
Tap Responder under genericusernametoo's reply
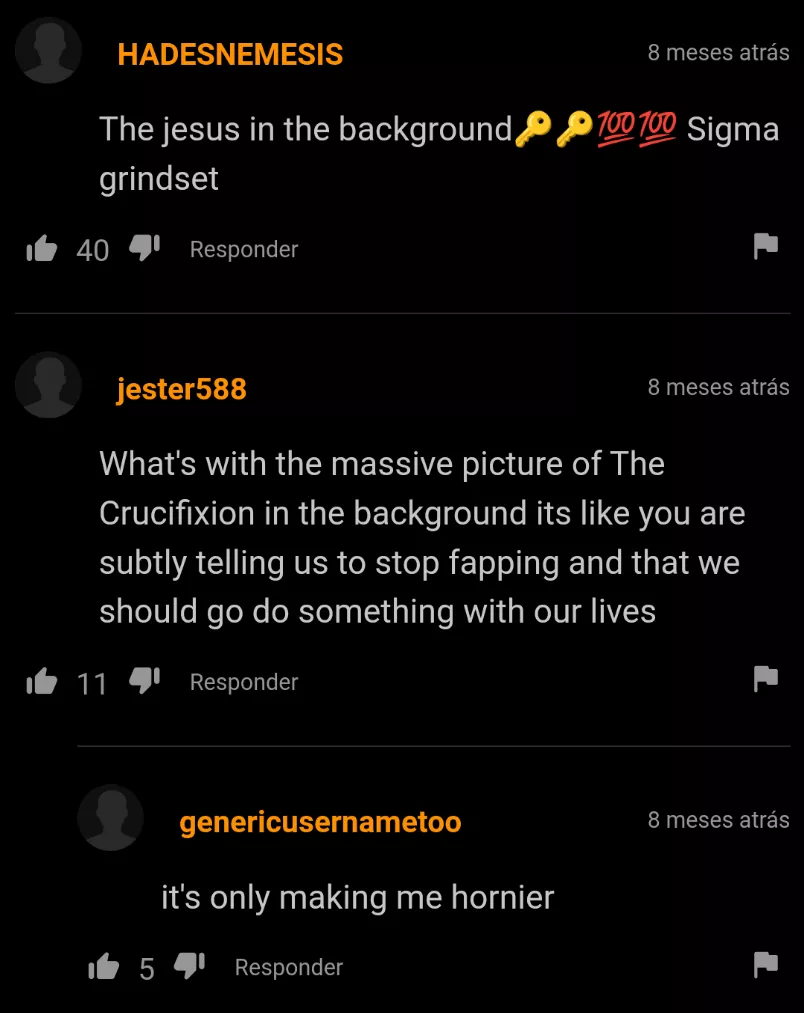[x=289, y=967]
